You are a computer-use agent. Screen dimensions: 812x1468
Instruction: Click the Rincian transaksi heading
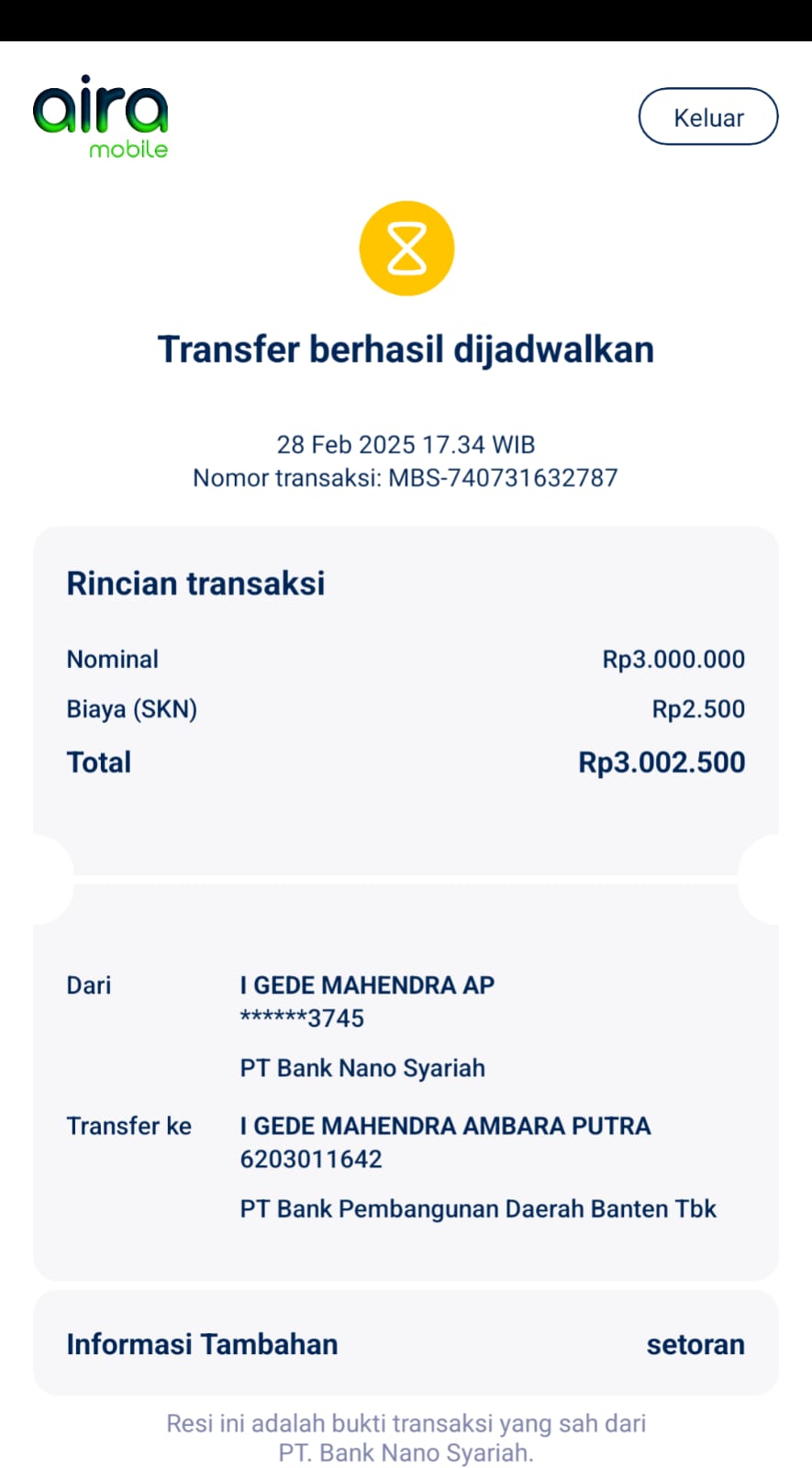pyautogui.click(x=195, y=583)
